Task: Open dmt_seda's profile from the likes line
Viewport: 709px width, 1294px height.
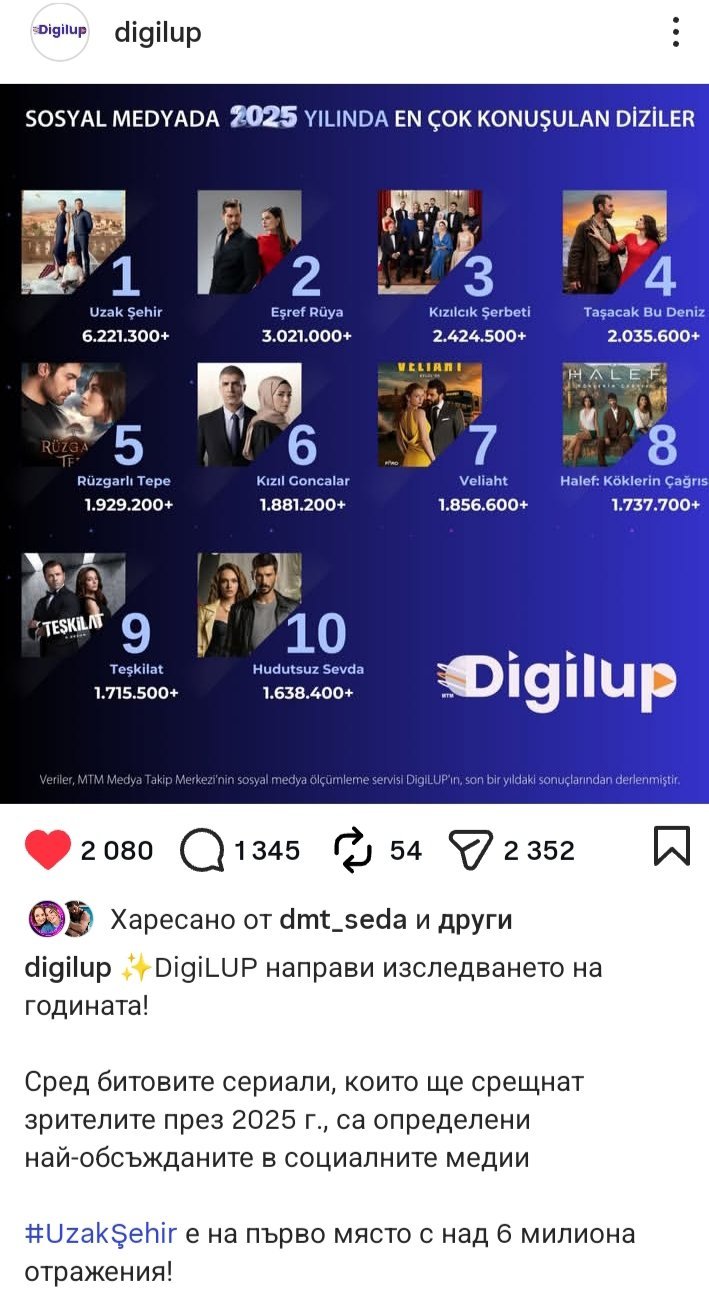Action: pos(343,919)
